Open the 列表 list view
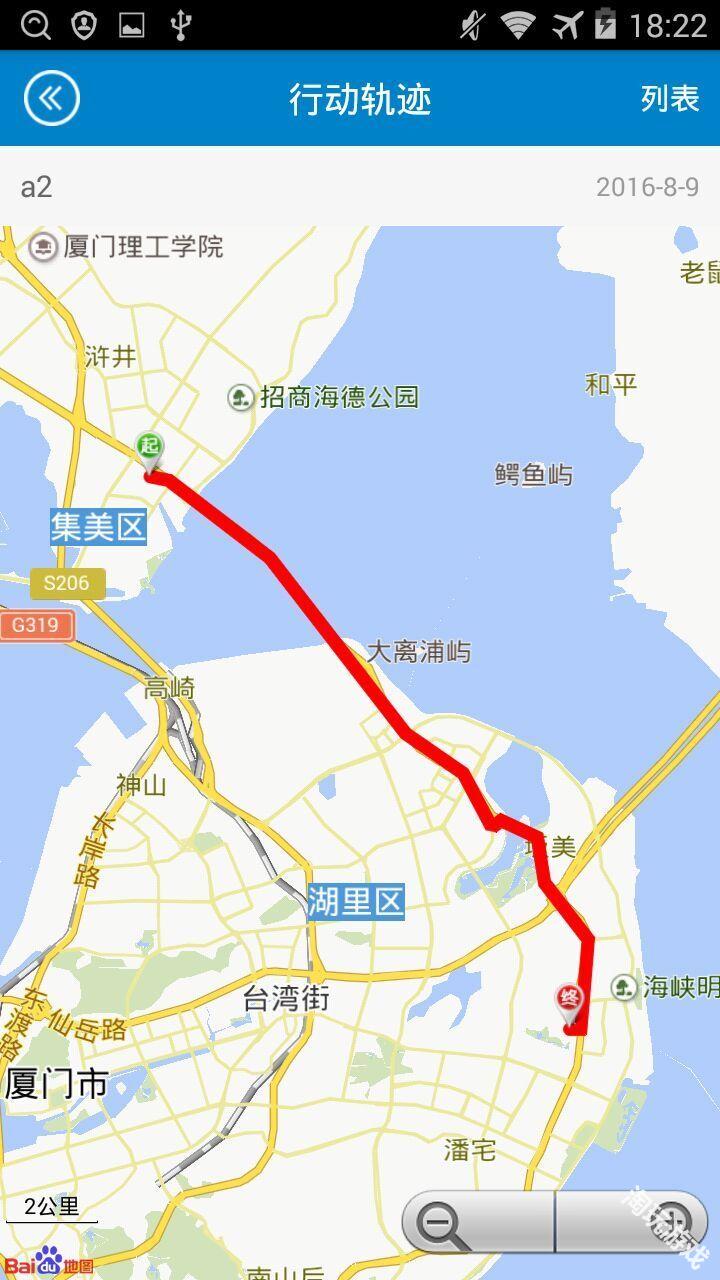Viewport: 720px width, 1280px height. (x=672, y=100)
